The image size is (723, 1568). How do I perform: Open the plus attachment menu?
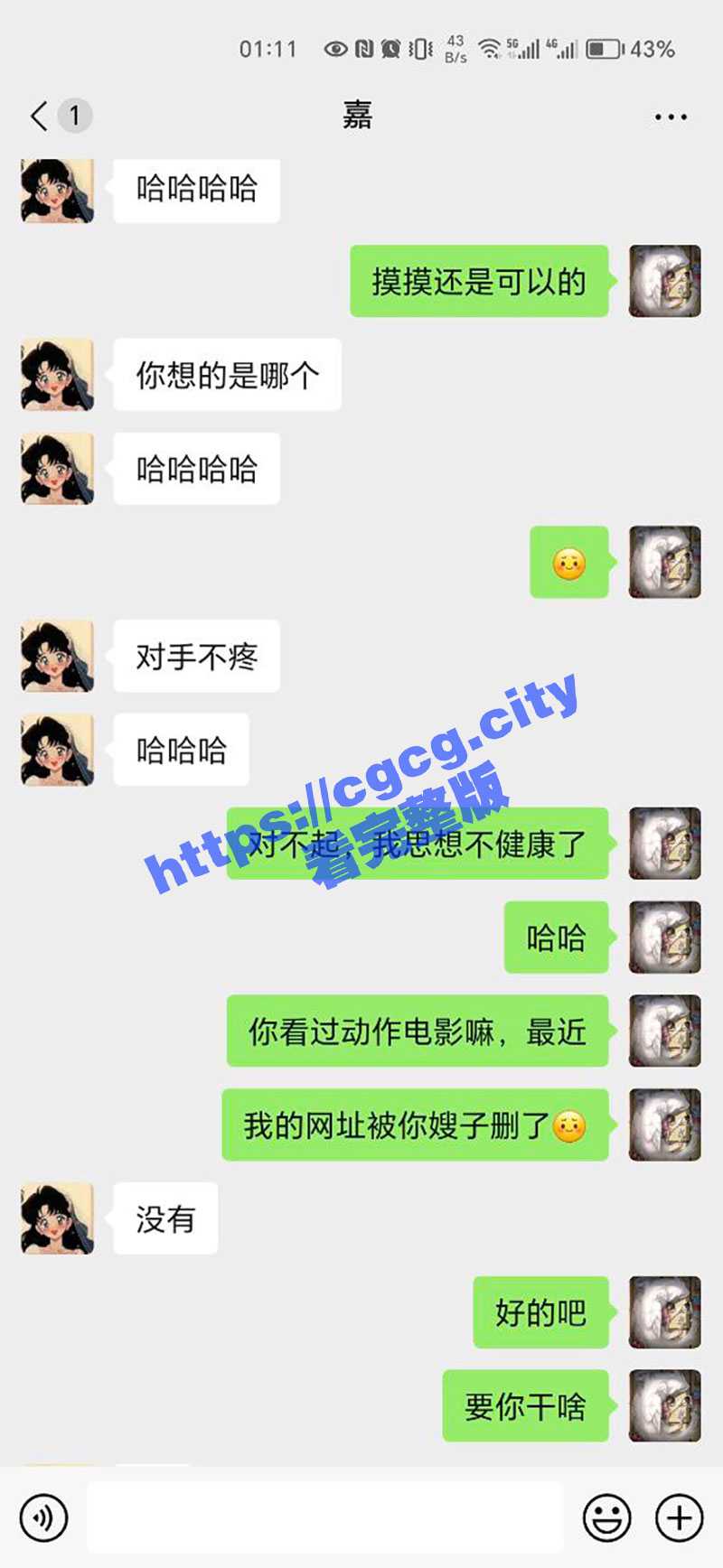[679, 1517]
